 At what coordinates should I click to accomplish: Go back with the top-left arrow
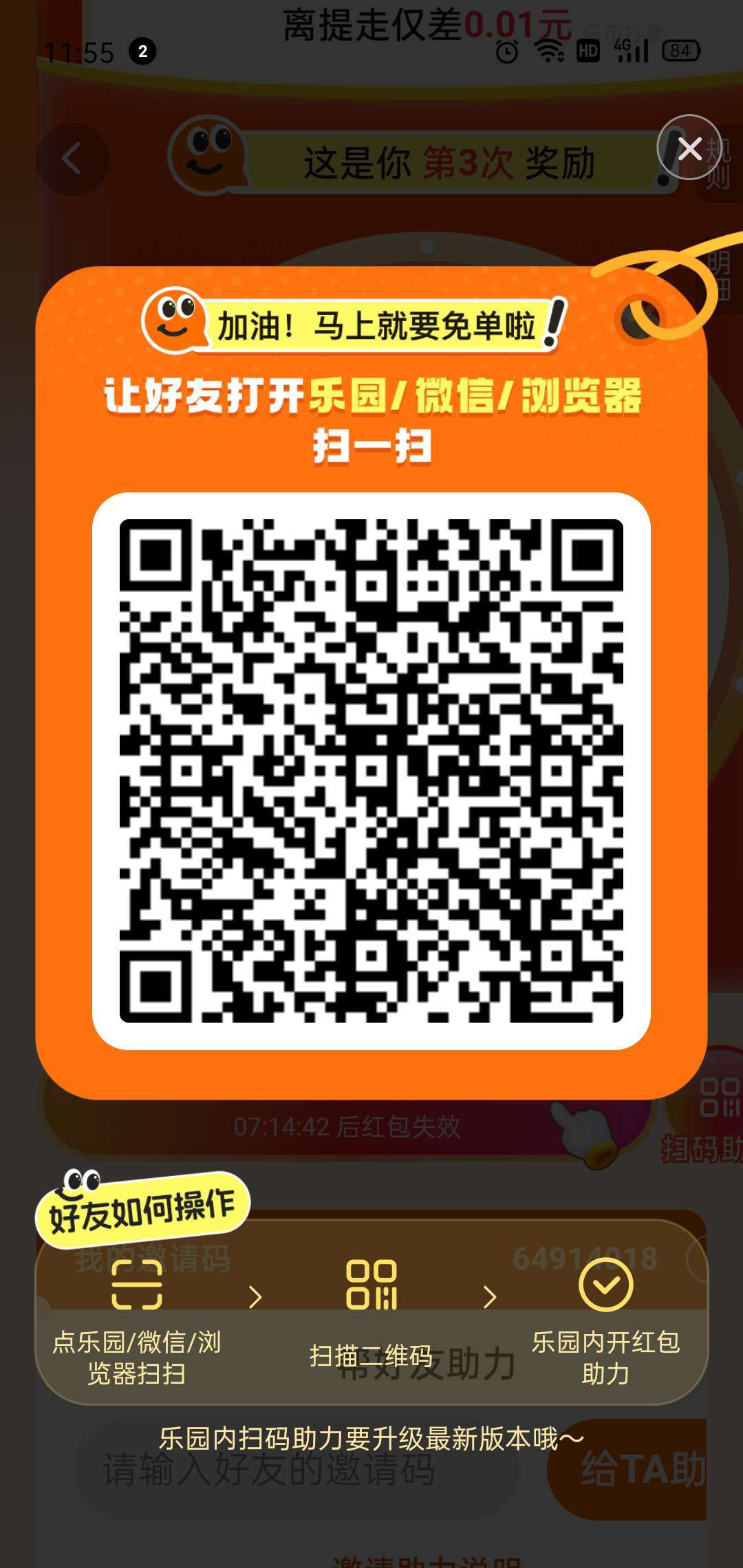pyautogui.click(x=72, y=160)
